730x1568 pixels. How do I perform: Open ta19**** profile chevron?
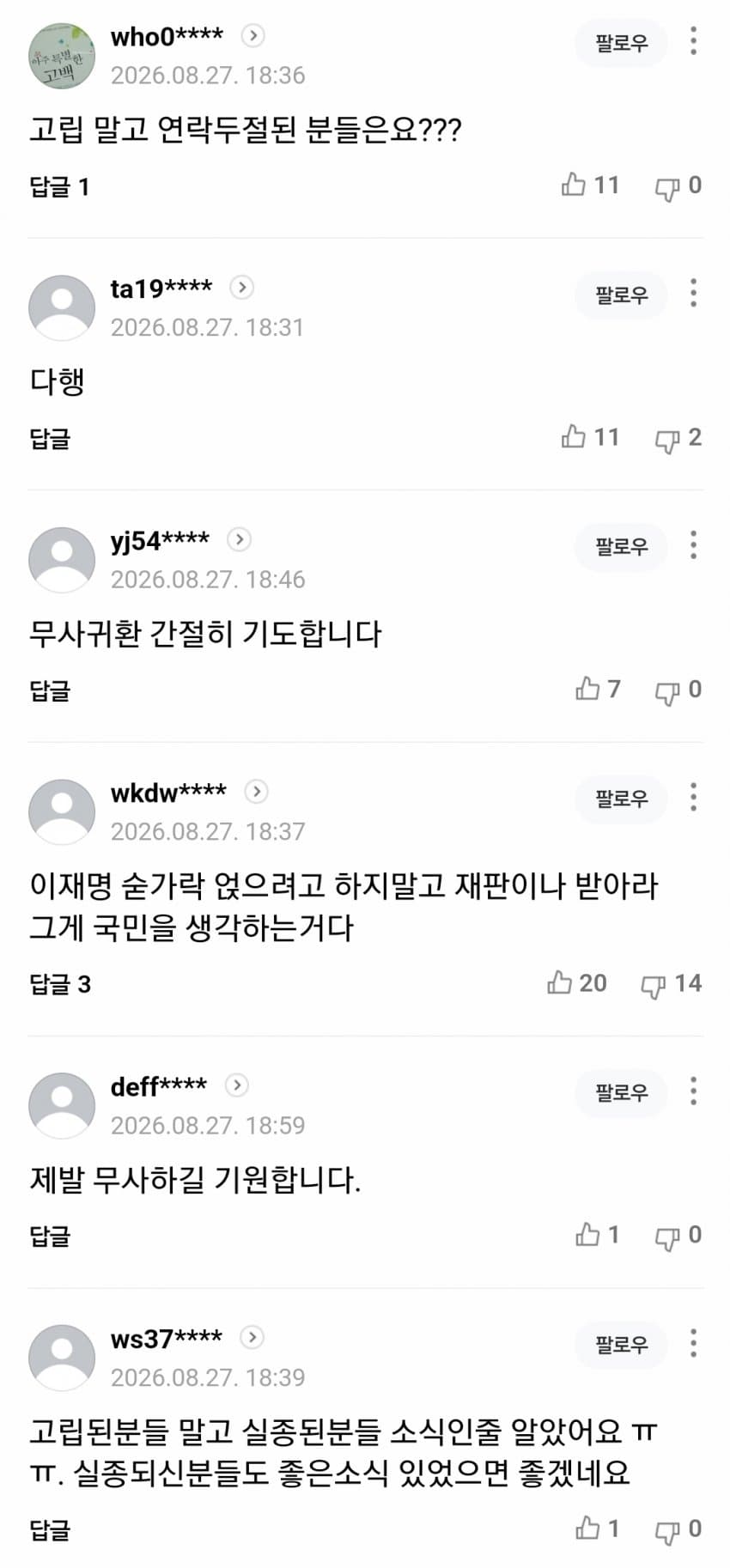click(x=242, y=287)
